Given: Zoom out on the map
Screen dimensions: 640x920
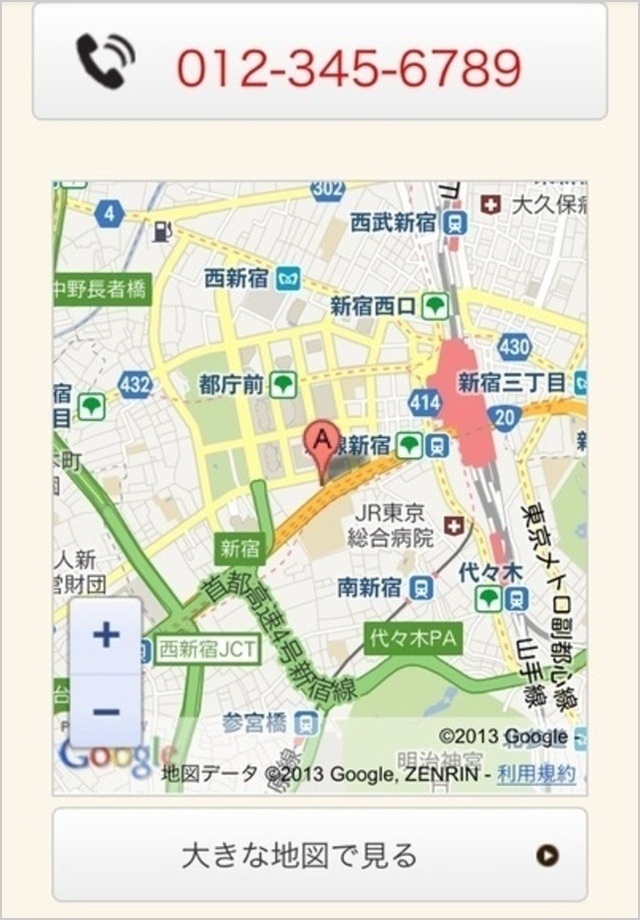Looking at the screenshot, I should coord(106,711).
